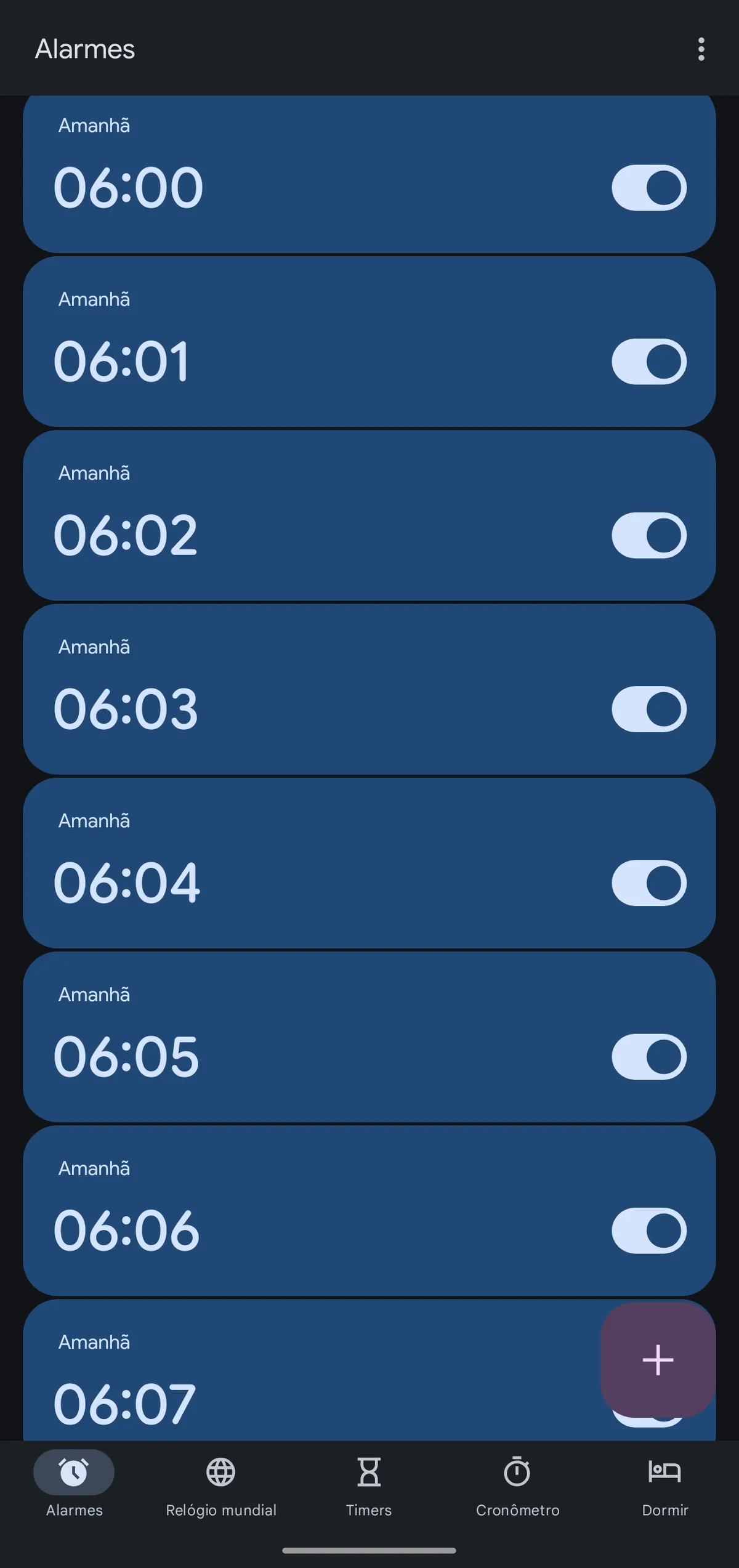
Task: Tap the Alarmes title text
Action: (84, 49)
